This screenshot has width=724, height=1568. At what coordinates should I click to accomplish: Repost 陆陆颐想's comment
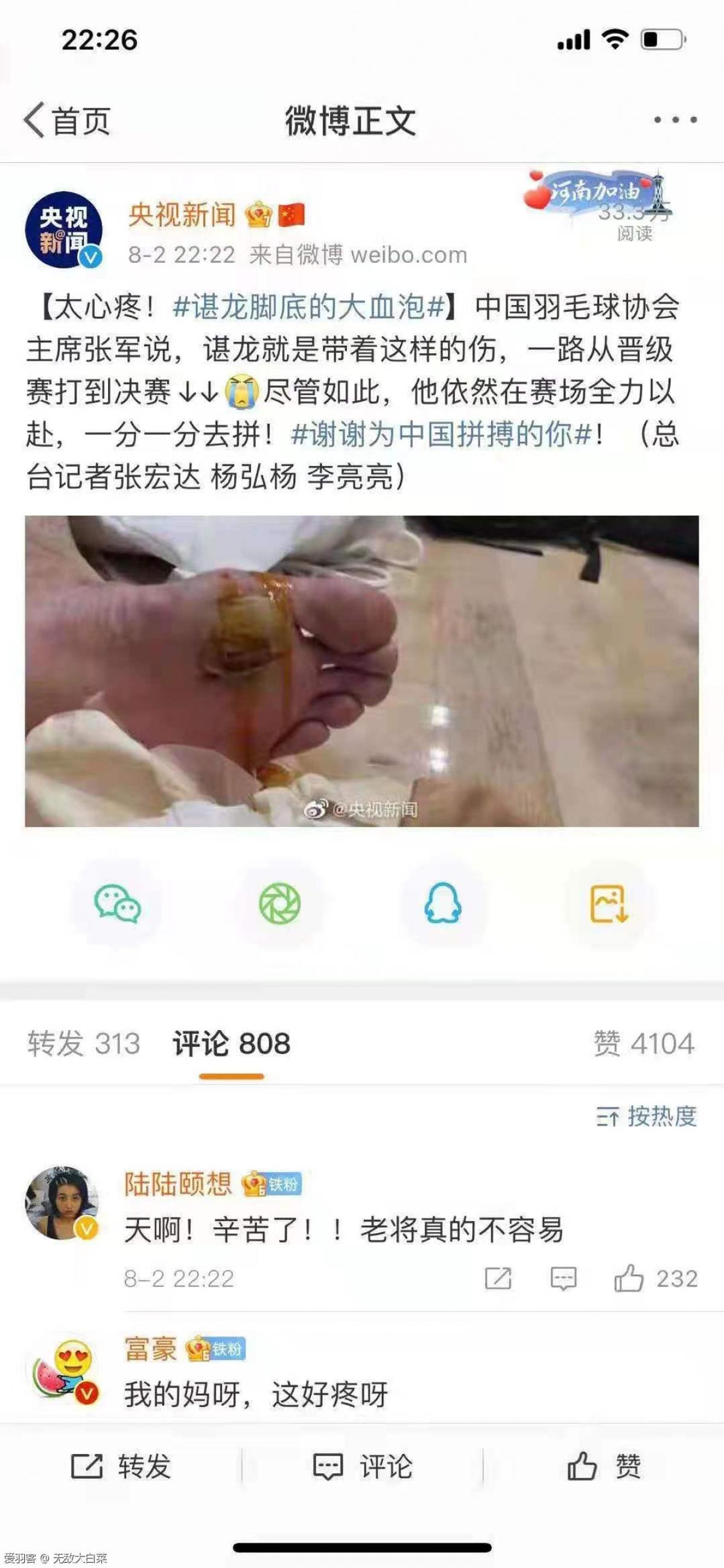(x=498, y=1279)
